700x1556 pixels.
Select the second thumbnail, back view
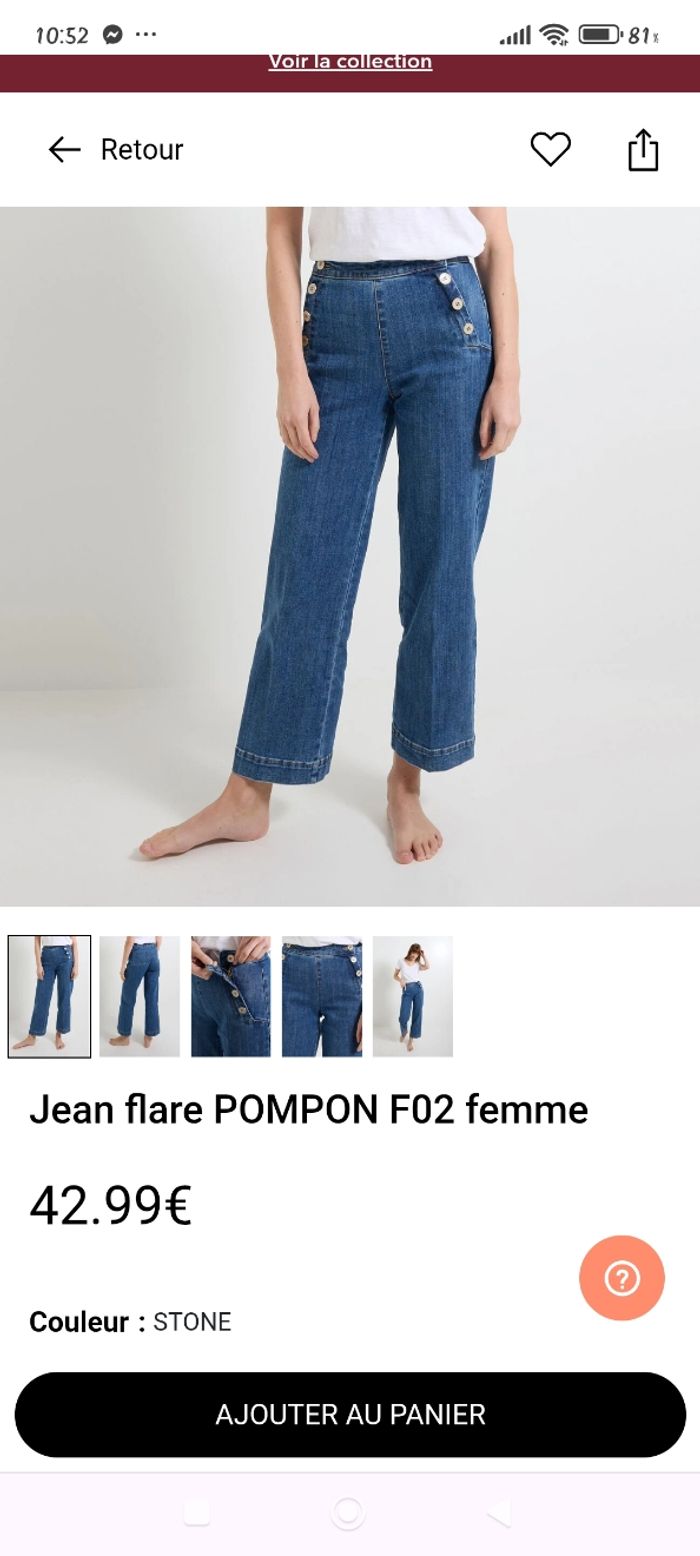point(139,996)
